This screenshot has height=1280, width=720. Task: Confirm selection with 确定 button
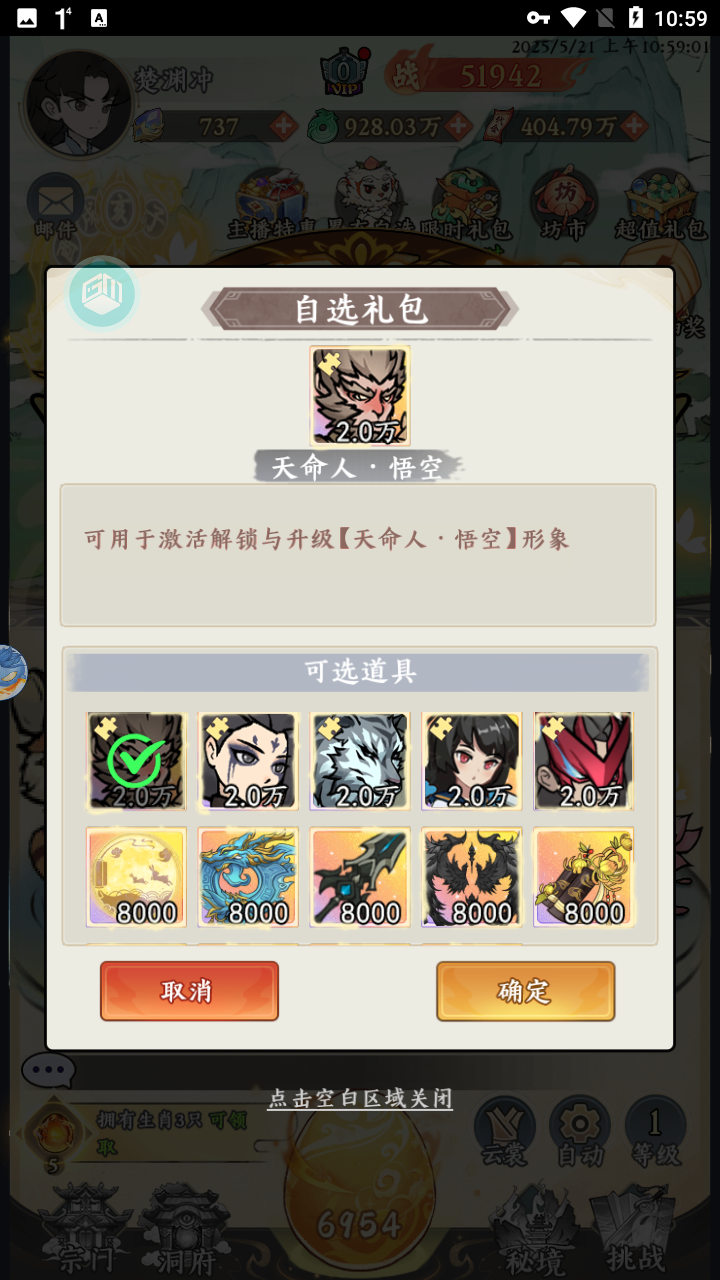click(525, 991)
